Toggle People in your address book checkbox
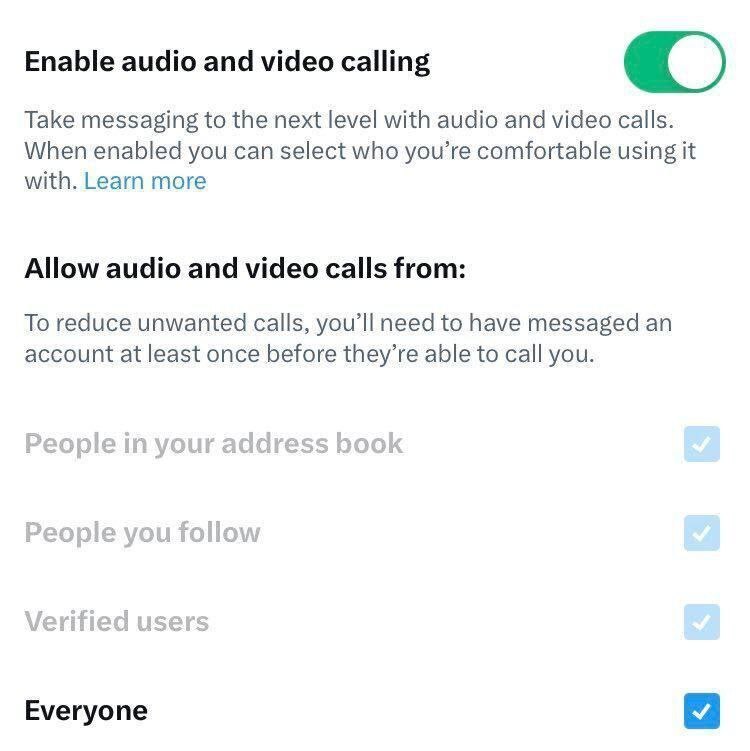The width and height of the screenshot is (750, 751). [701, 444]
